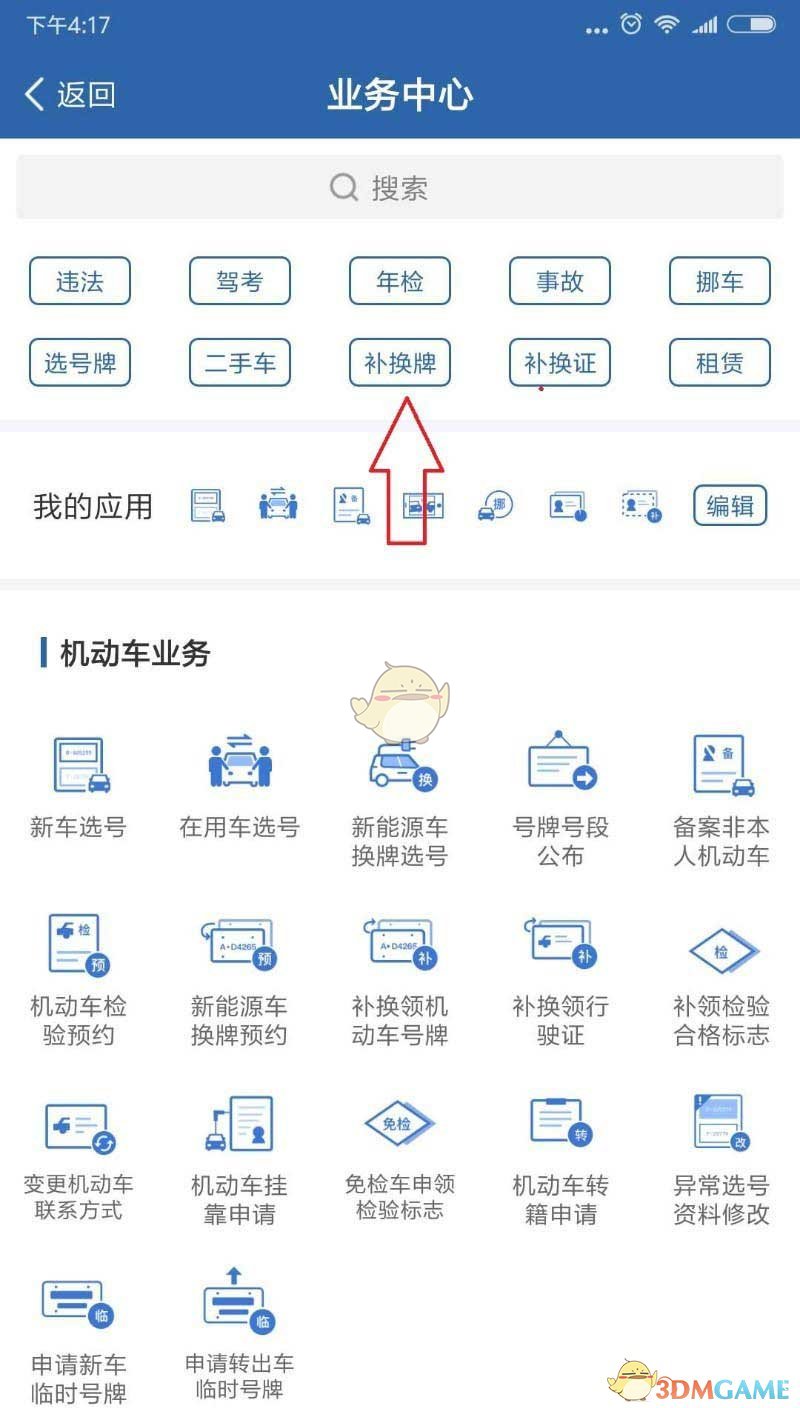
Task: Select the 租赁 chip
Action: [720, 362]
